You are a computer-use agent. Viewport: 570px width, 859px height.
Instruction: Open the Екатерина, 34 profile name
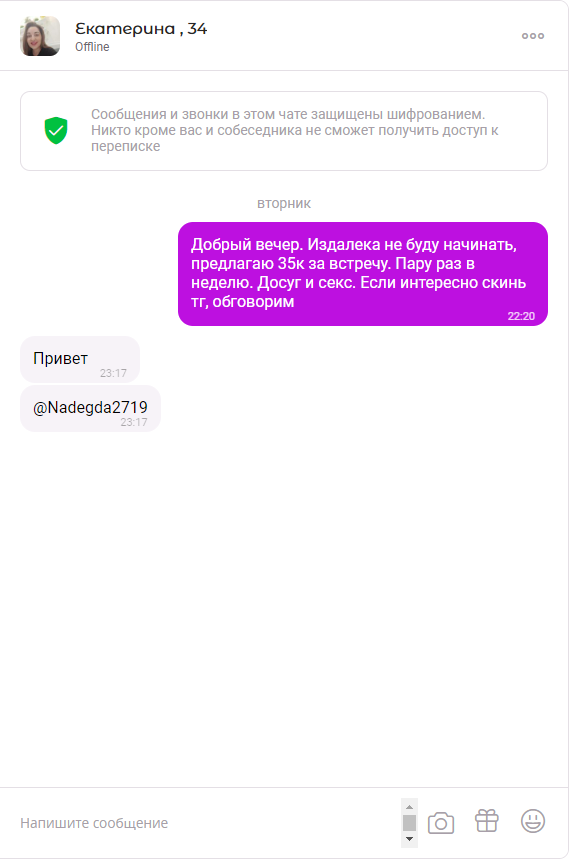click(141, 29)
